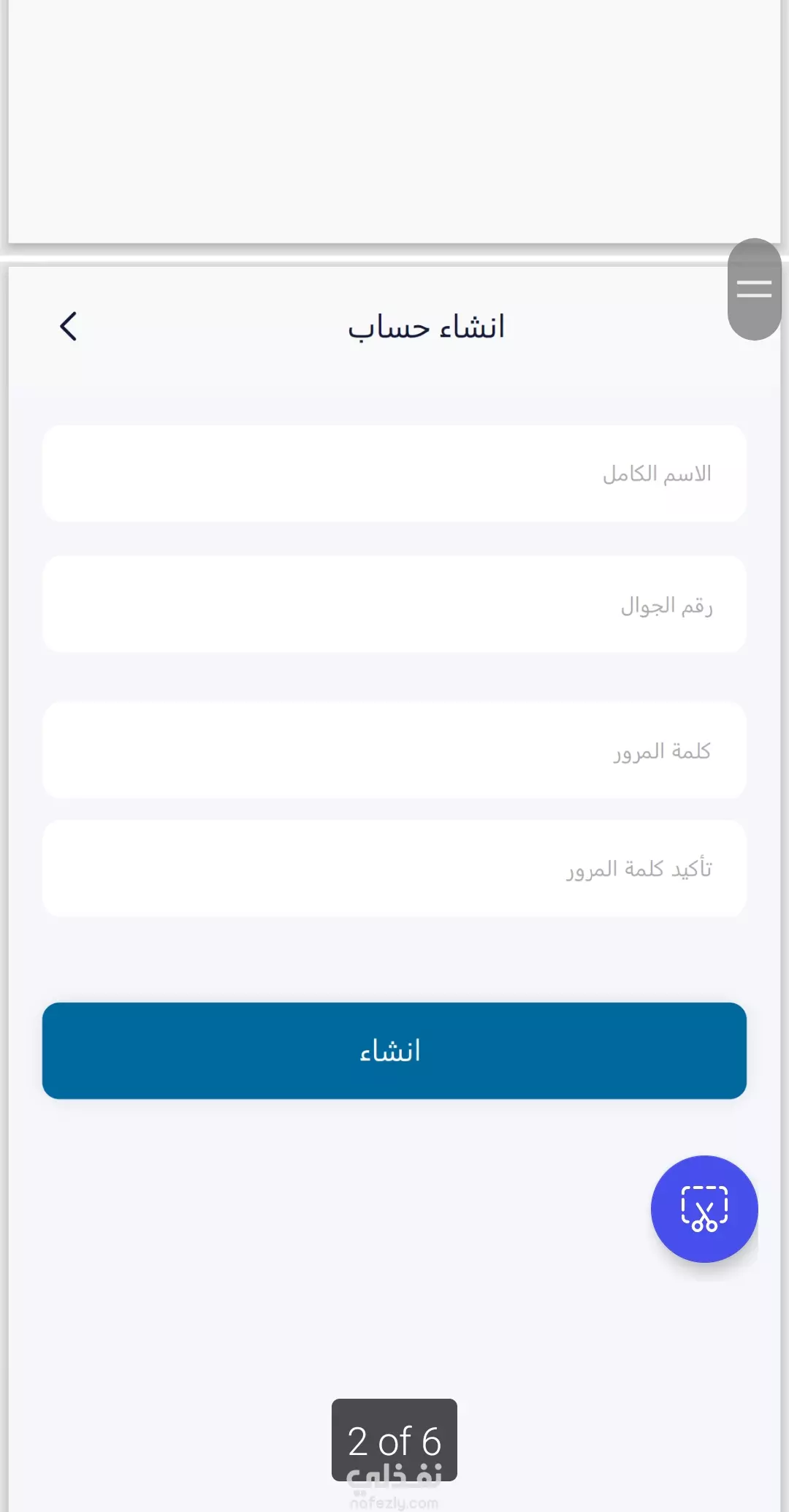
Task: Focus the الاسم الكامل full name field
Action: 394,474
